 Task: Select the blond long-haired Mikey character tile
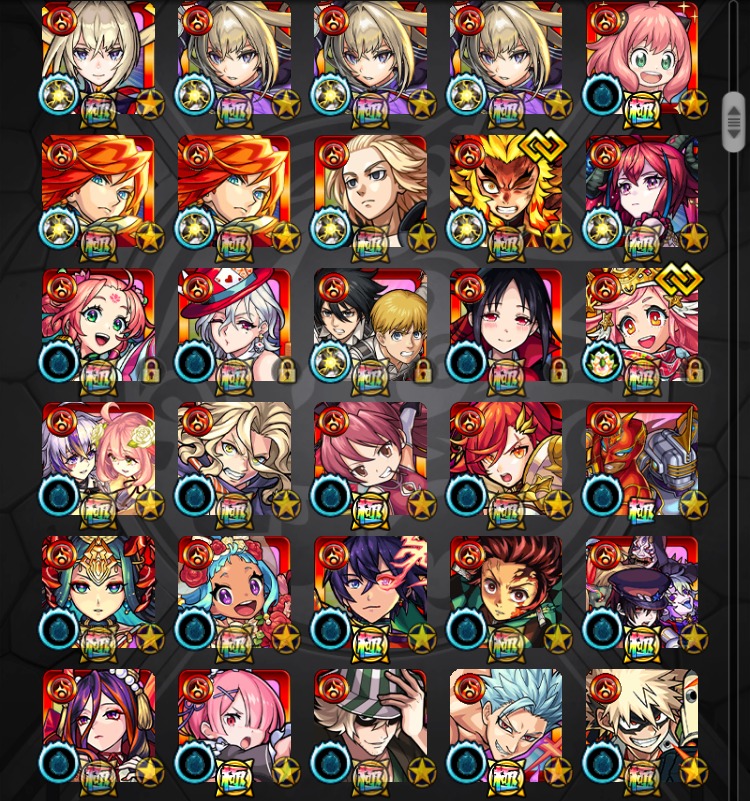pos(369,192)
